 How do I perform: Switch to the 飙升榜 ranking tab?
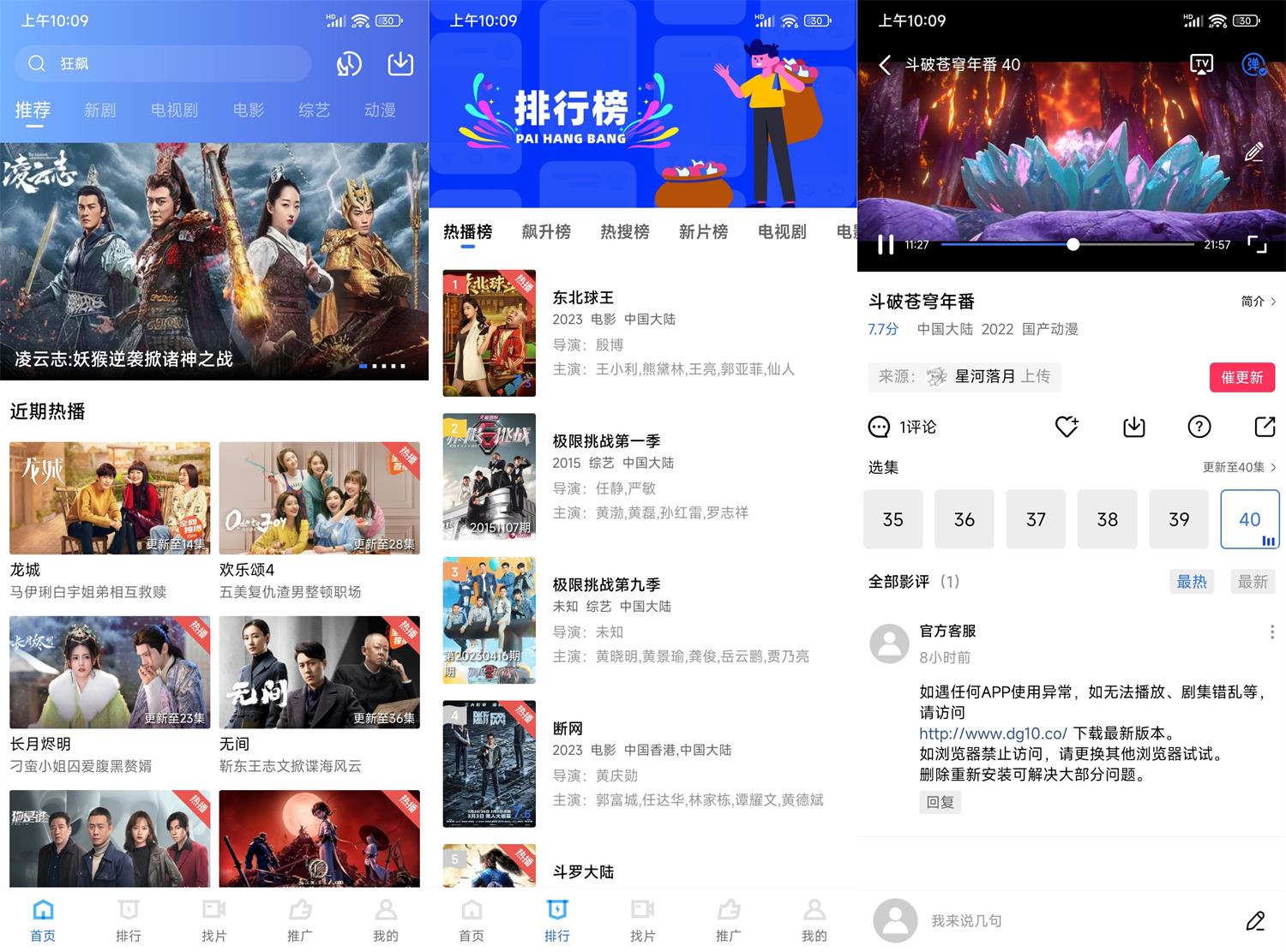tap(546, 231)
